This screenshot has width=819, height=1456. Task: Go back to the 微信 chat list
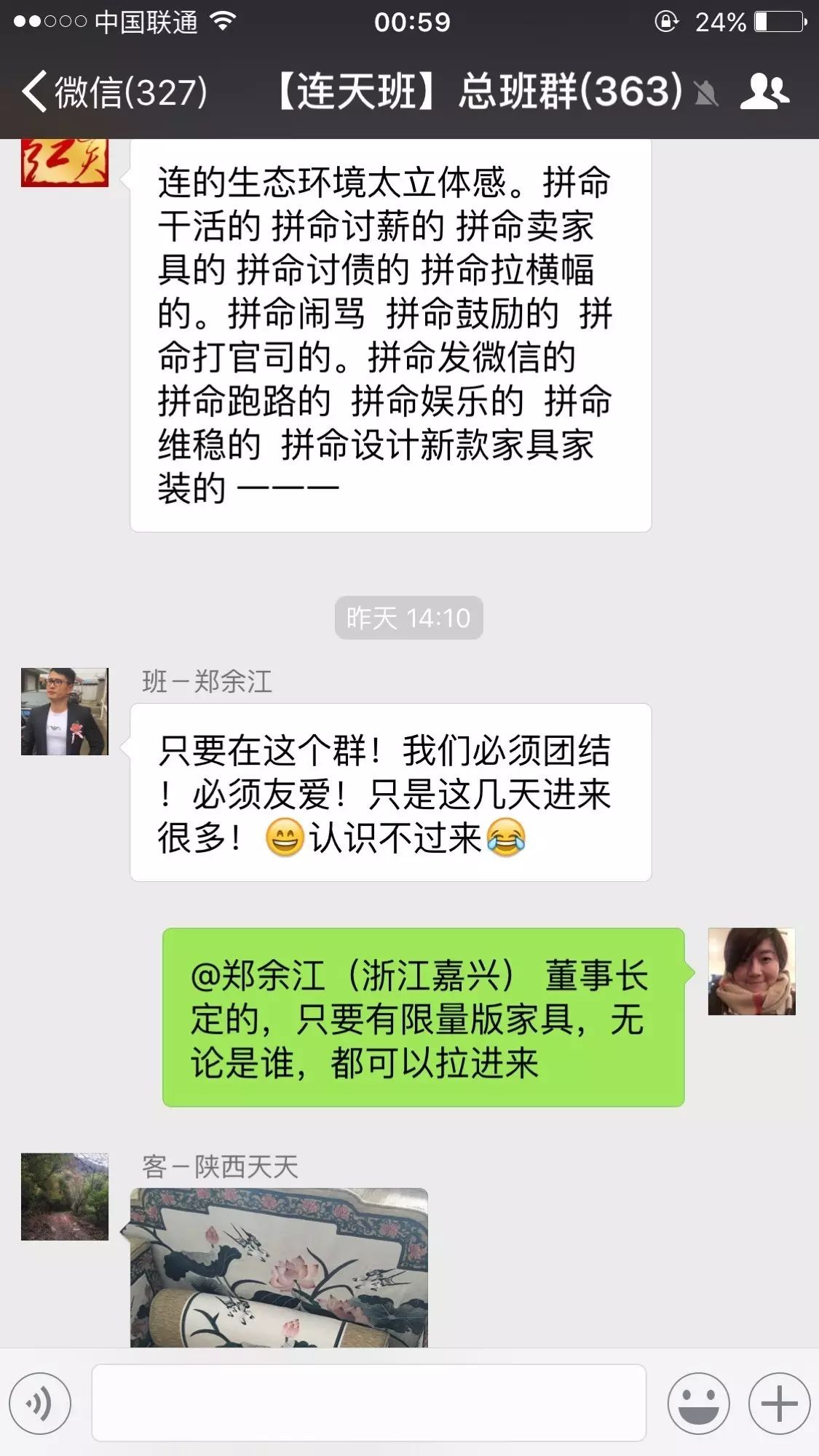tap(113, 92)
